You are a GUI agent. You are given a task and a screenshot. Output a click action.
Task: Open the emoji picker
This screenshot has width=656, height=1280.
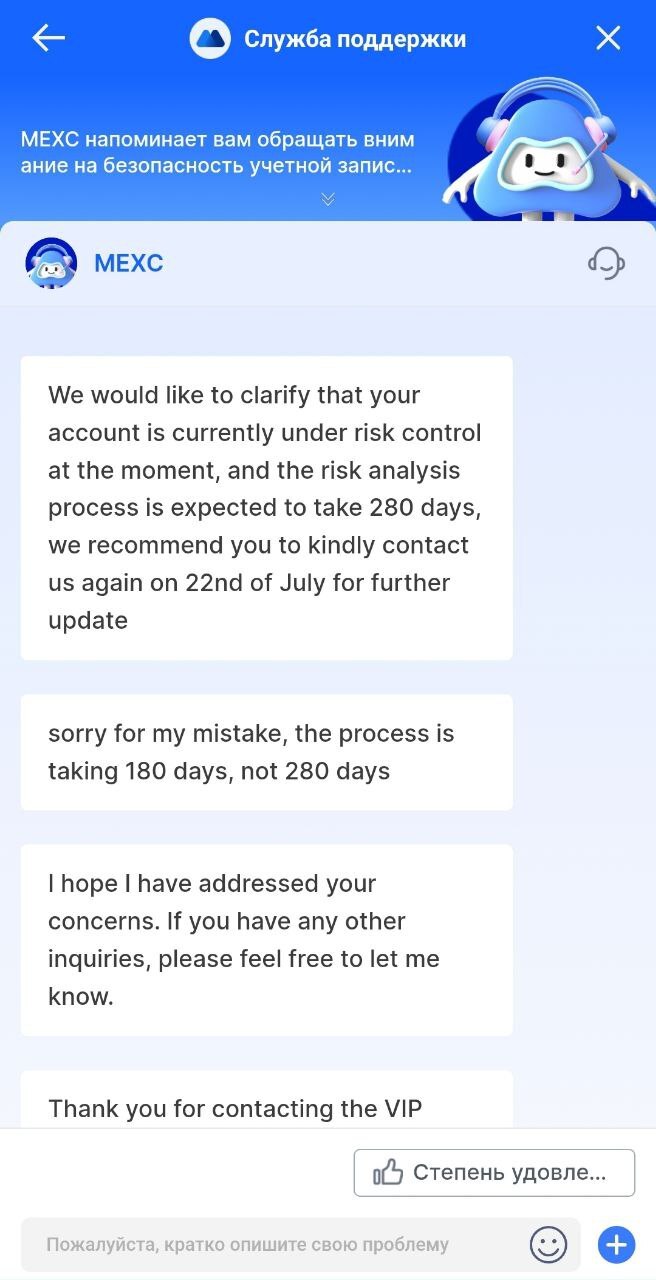[x=548, y=1245]
